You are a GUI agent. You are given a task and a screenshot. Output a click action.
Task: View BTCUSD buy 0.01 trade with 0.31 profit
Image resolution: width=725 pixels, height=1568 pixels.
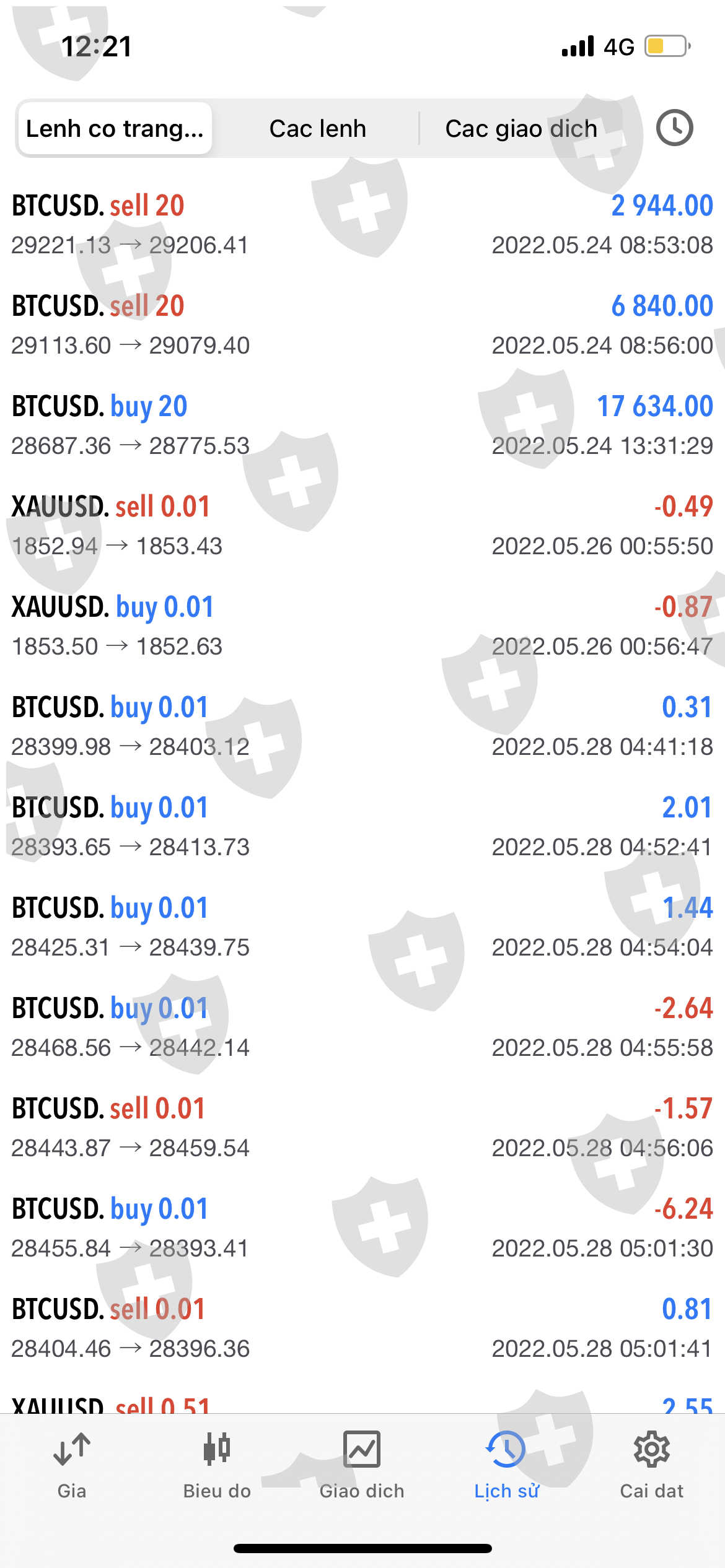click(x=362, y=726)
